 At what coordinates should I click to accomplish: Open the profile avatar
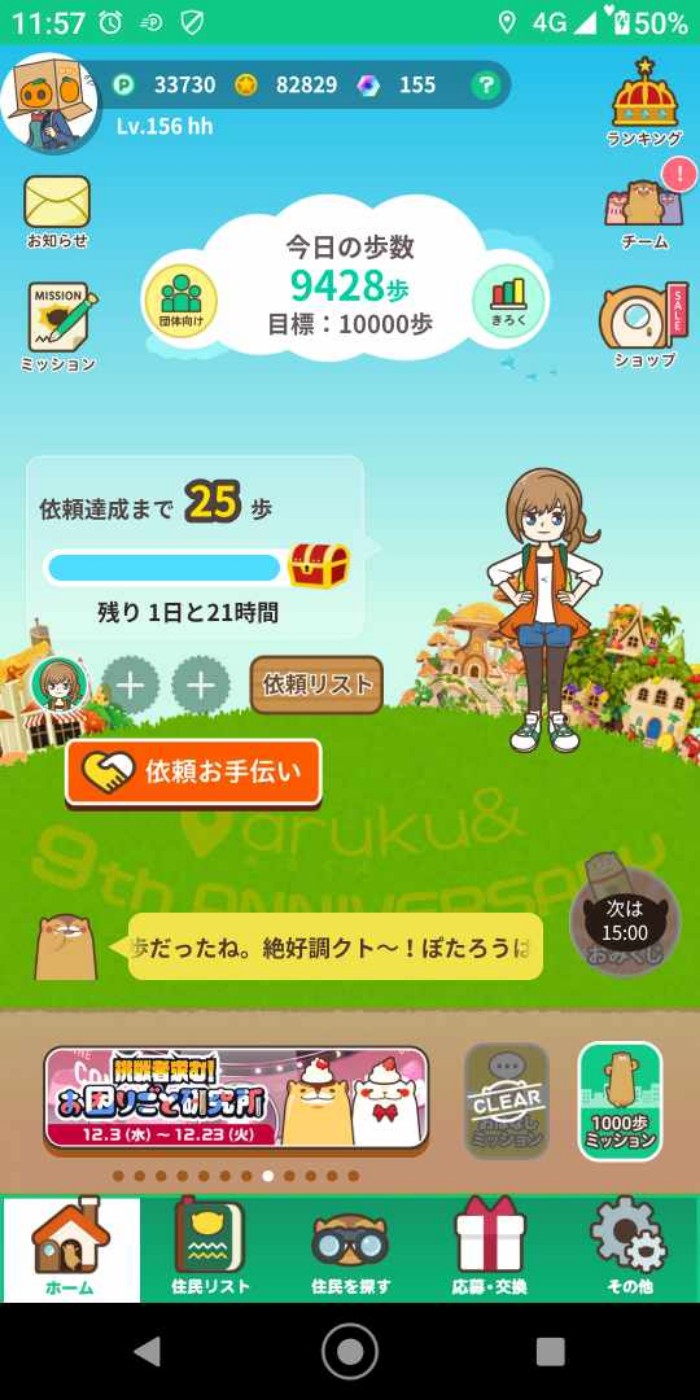[x=48, y=102]
